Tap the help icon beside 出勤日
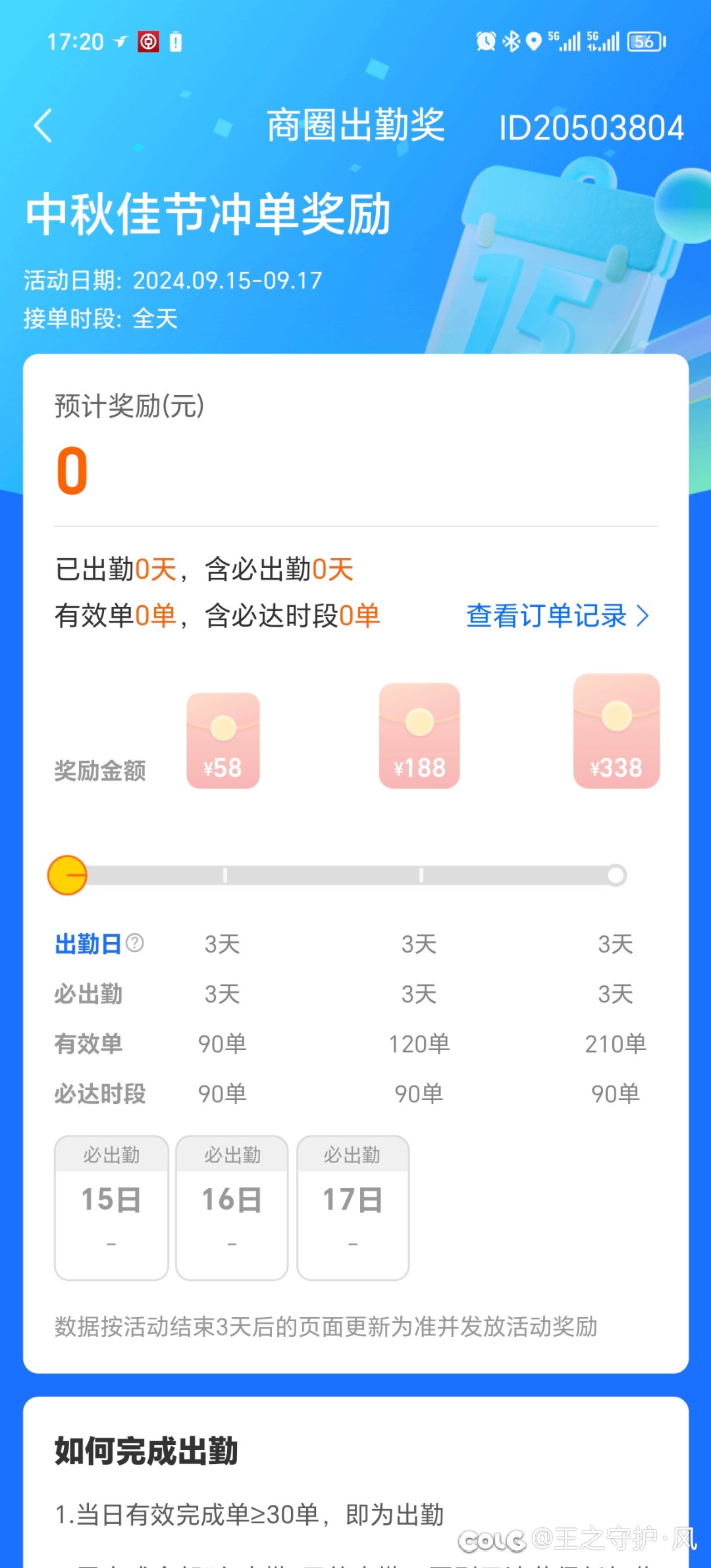The width and height of the screenshot is (711, 1568). tap(135, 943)
